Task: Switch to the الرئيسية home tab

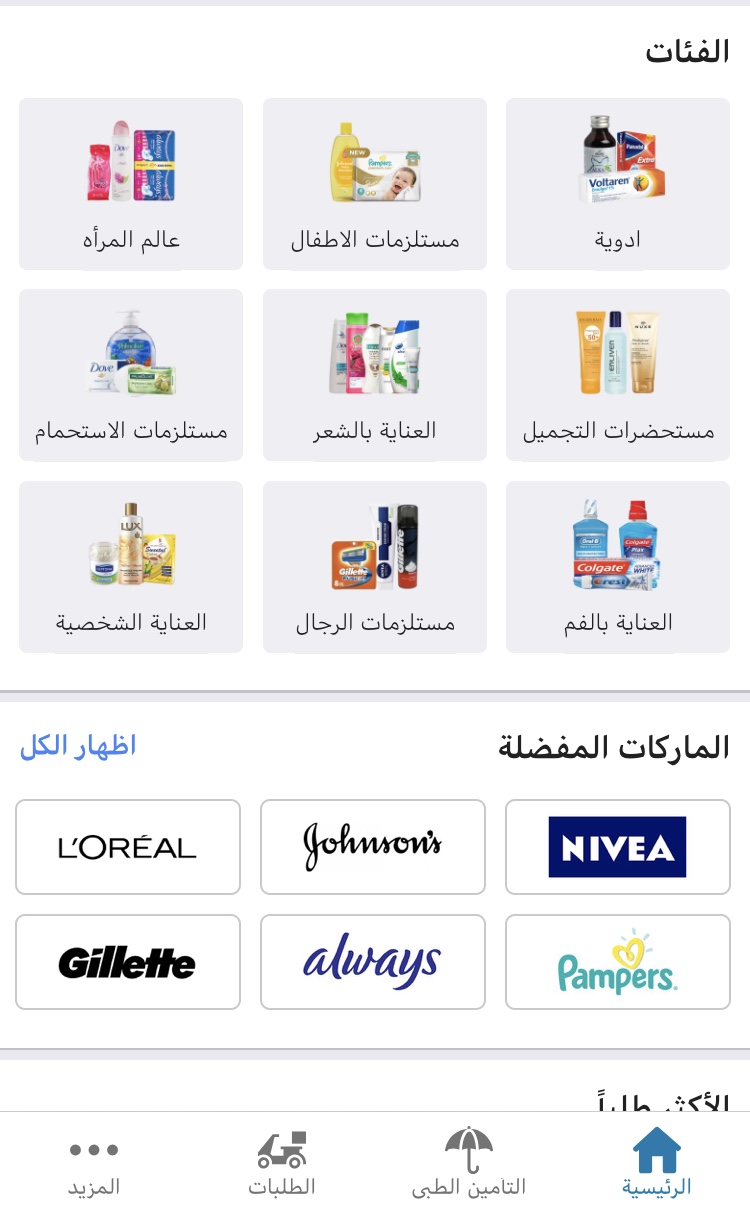Action: coord(657,1162)
